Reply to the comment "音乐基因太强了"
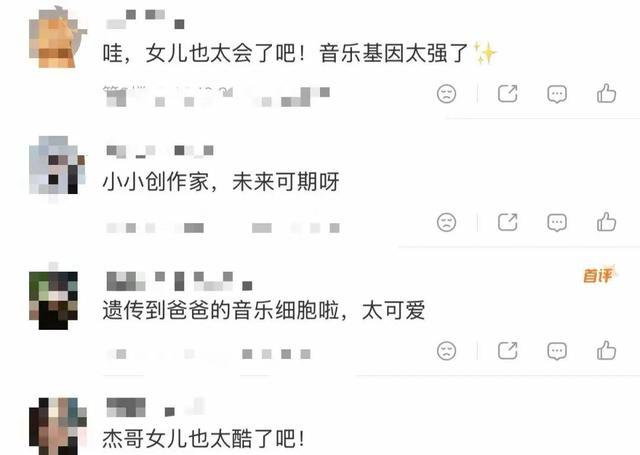 tap(557, 94)
